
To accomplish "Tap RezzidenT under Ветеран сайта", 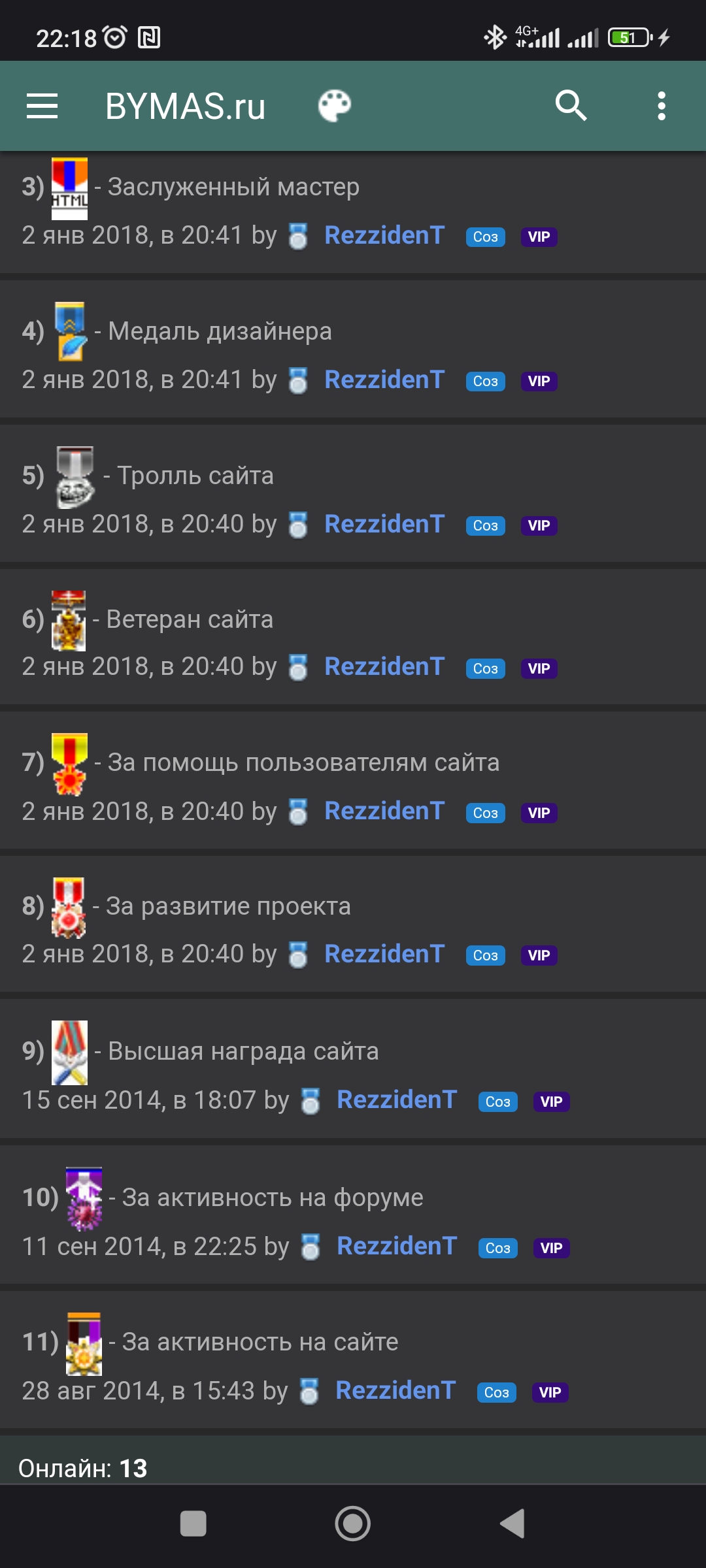I will tap(384, 667).
